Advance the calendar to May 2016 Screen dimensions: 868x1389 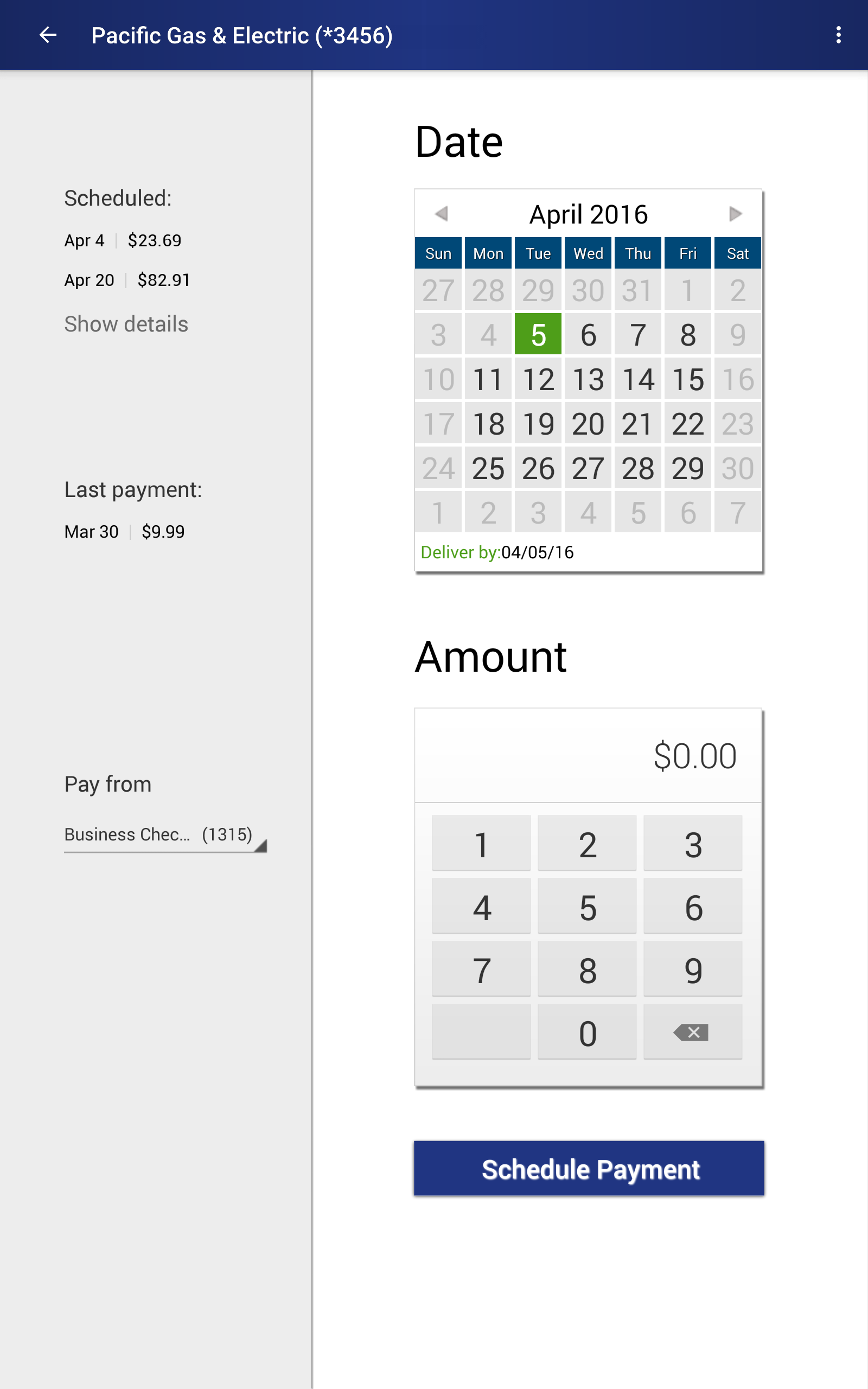pyautogui.click(x=736, y=214)
